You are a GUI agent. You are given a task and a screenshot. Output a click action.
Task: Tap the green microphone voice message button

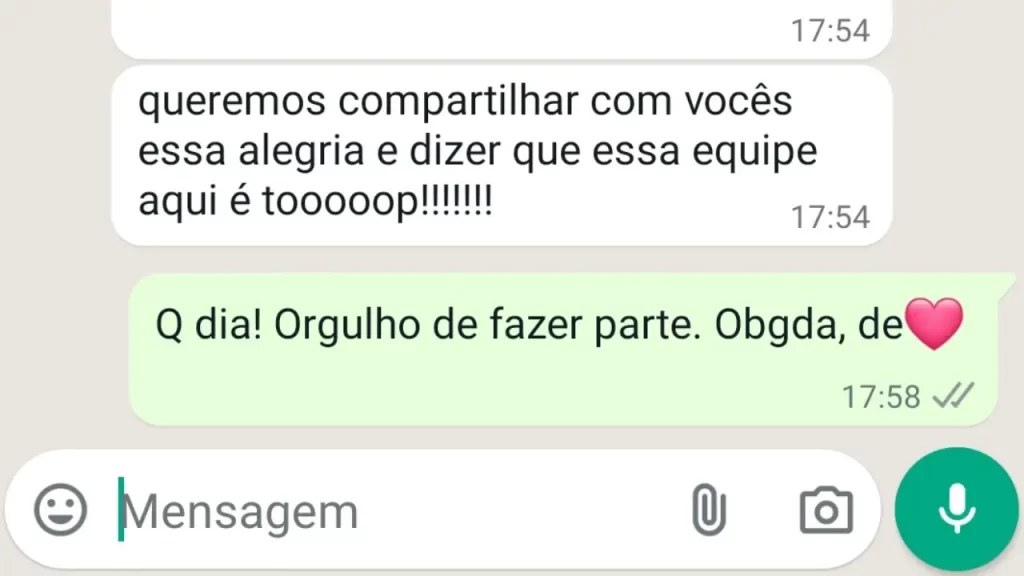tap(956, 509)
